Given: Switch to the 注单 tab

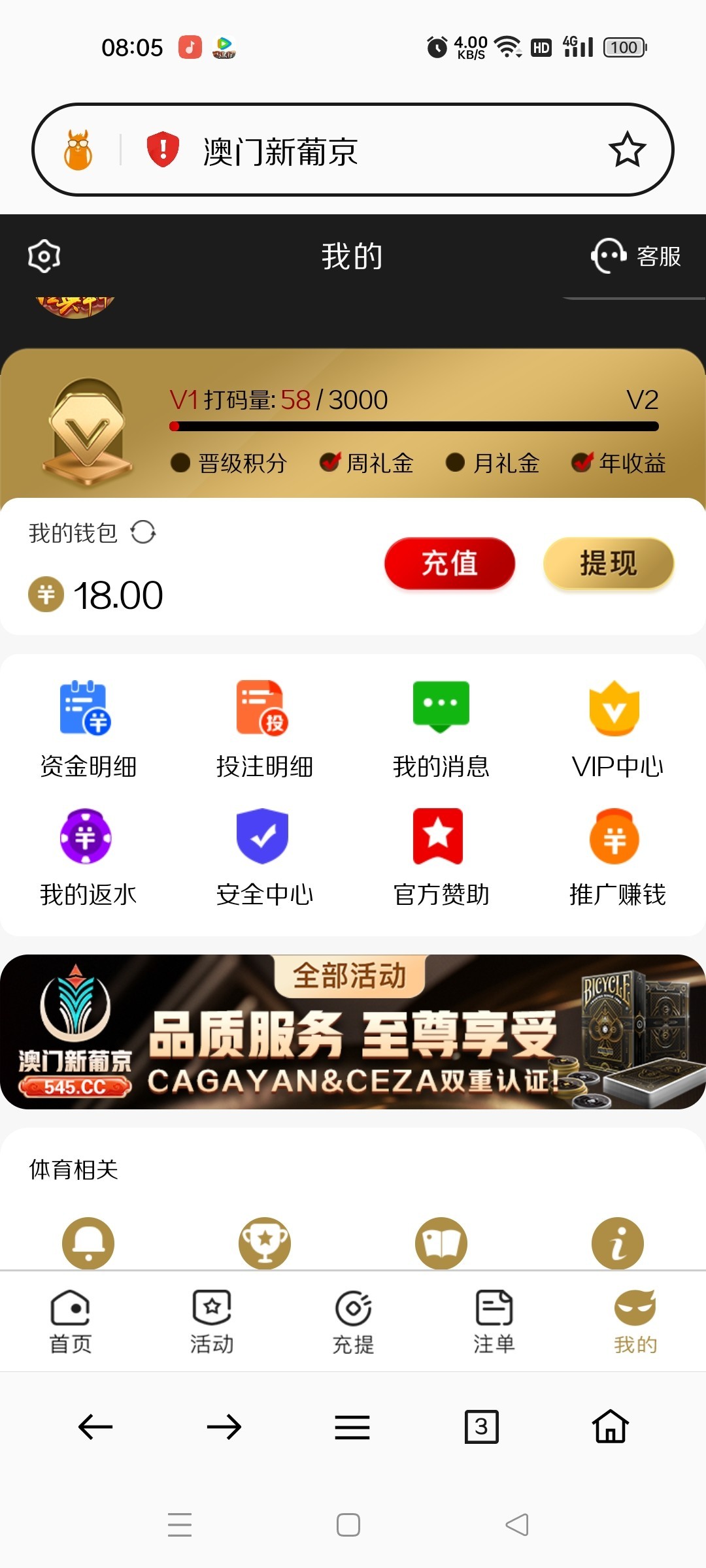Looking at the screenshot, I should 494,1321.
